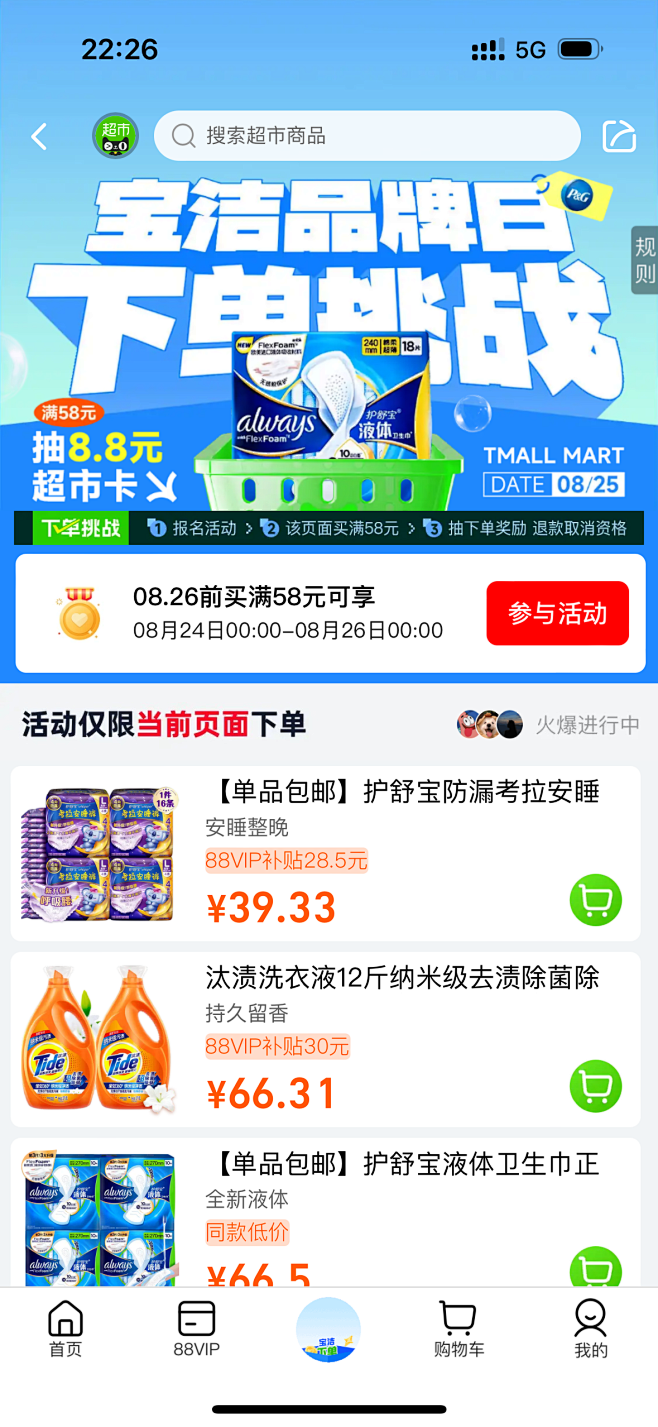Go back using the top-left arrow
Viewport: 658px width, 1427px height.
click(x=40, y=137)
